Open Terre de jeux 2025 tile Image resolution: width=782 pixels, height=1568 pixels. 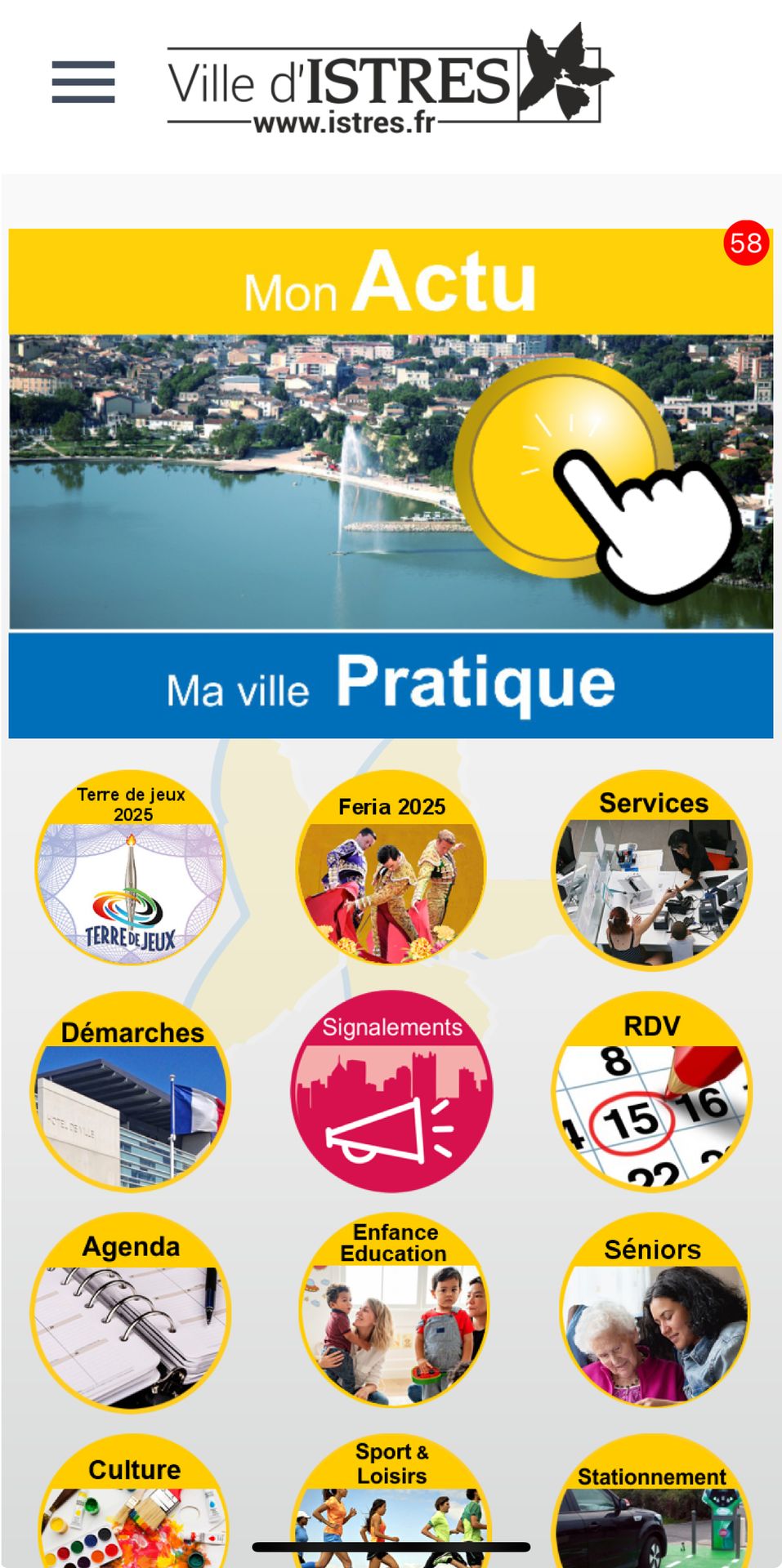coord(131,867)
